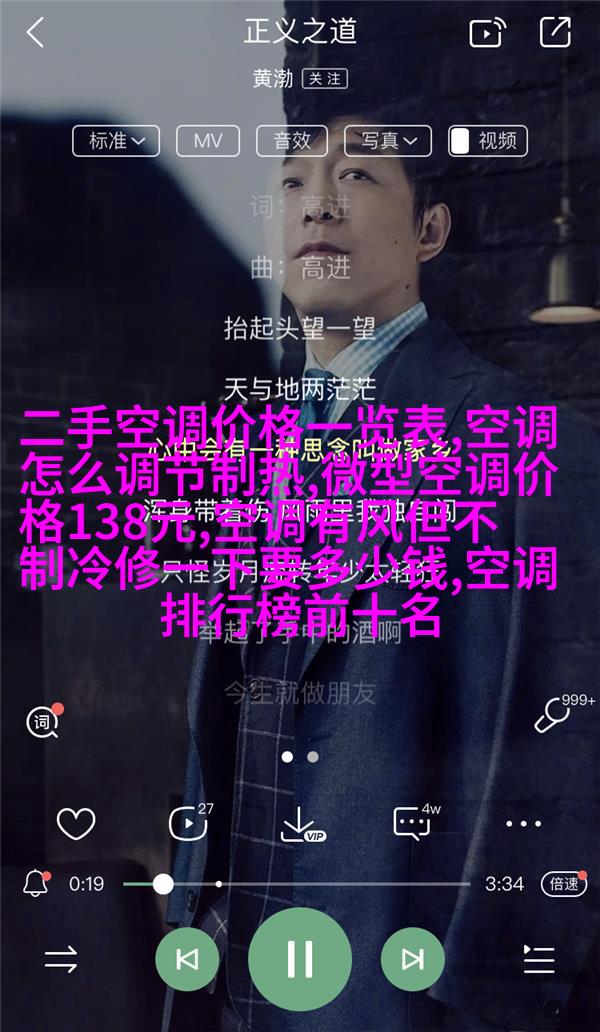
Task: Download the song with VIP icon
Action: coord(300,824)
